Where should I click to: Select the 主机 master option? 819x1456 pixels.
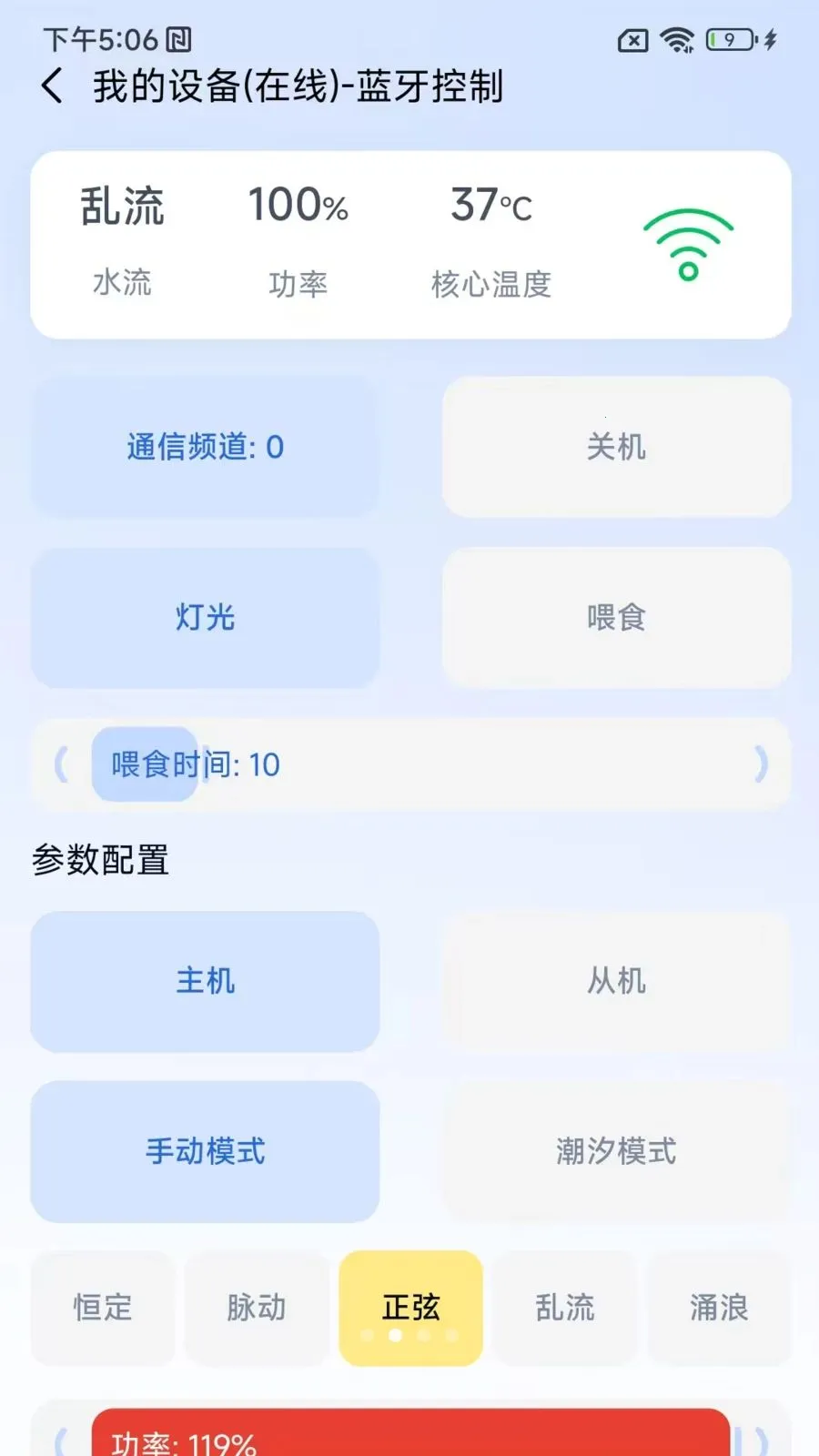(205, 981)
